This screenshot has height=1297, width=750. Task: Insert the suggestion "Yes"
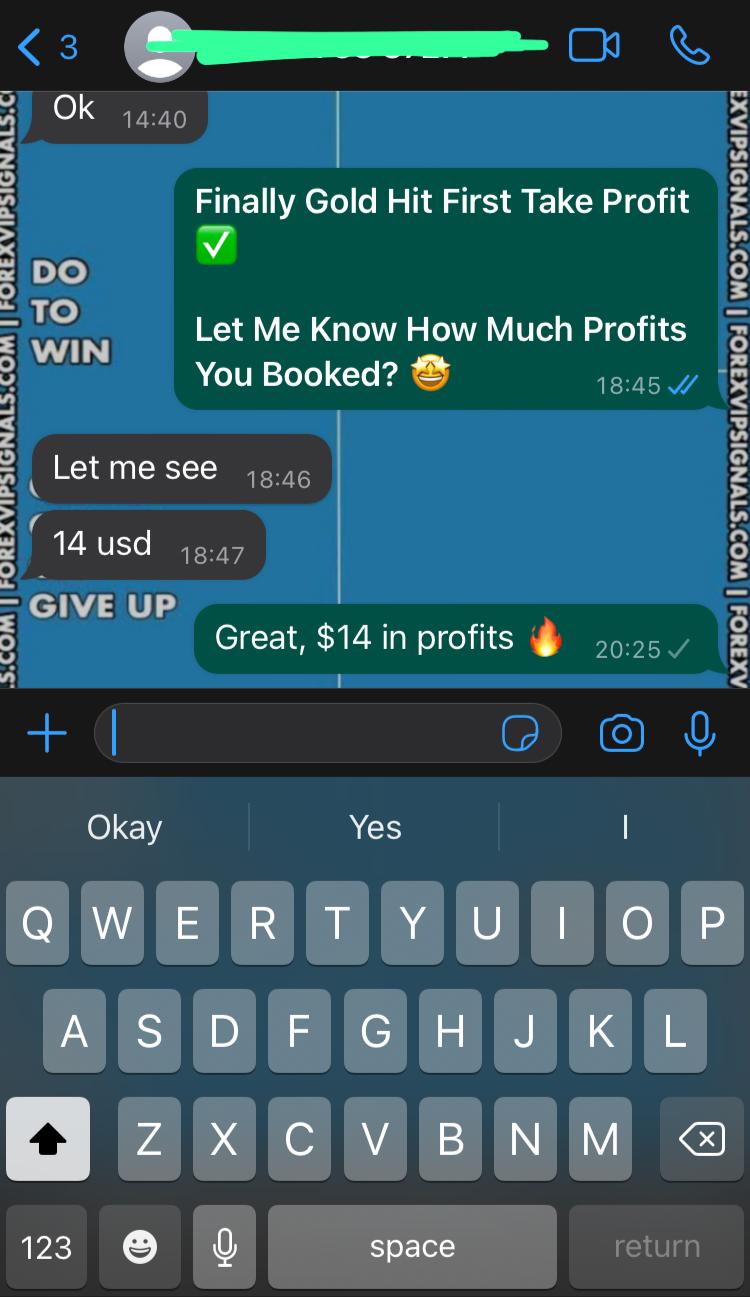375,827
